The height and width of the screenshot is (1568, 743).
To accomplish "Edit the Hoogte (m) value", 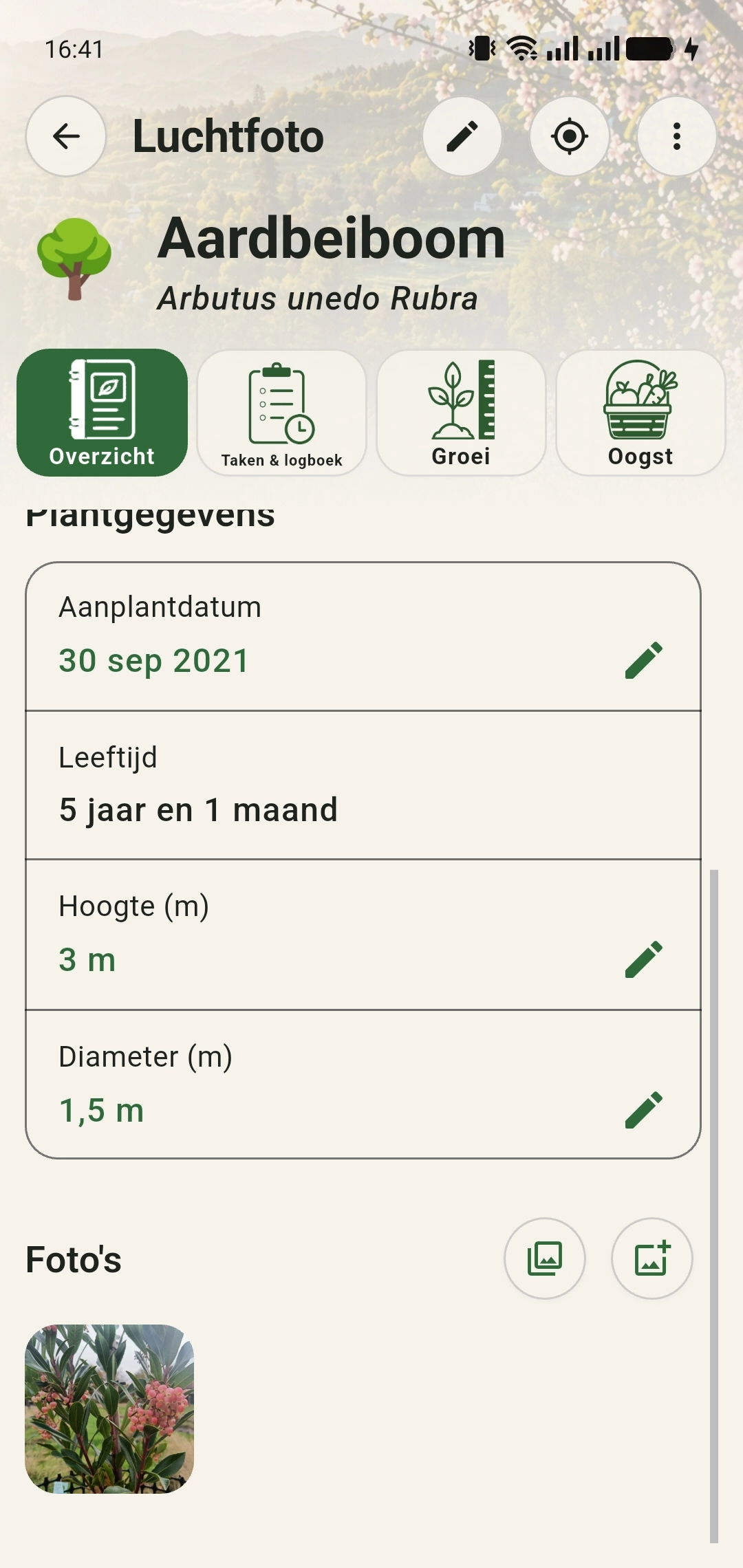I will (644, 959).
